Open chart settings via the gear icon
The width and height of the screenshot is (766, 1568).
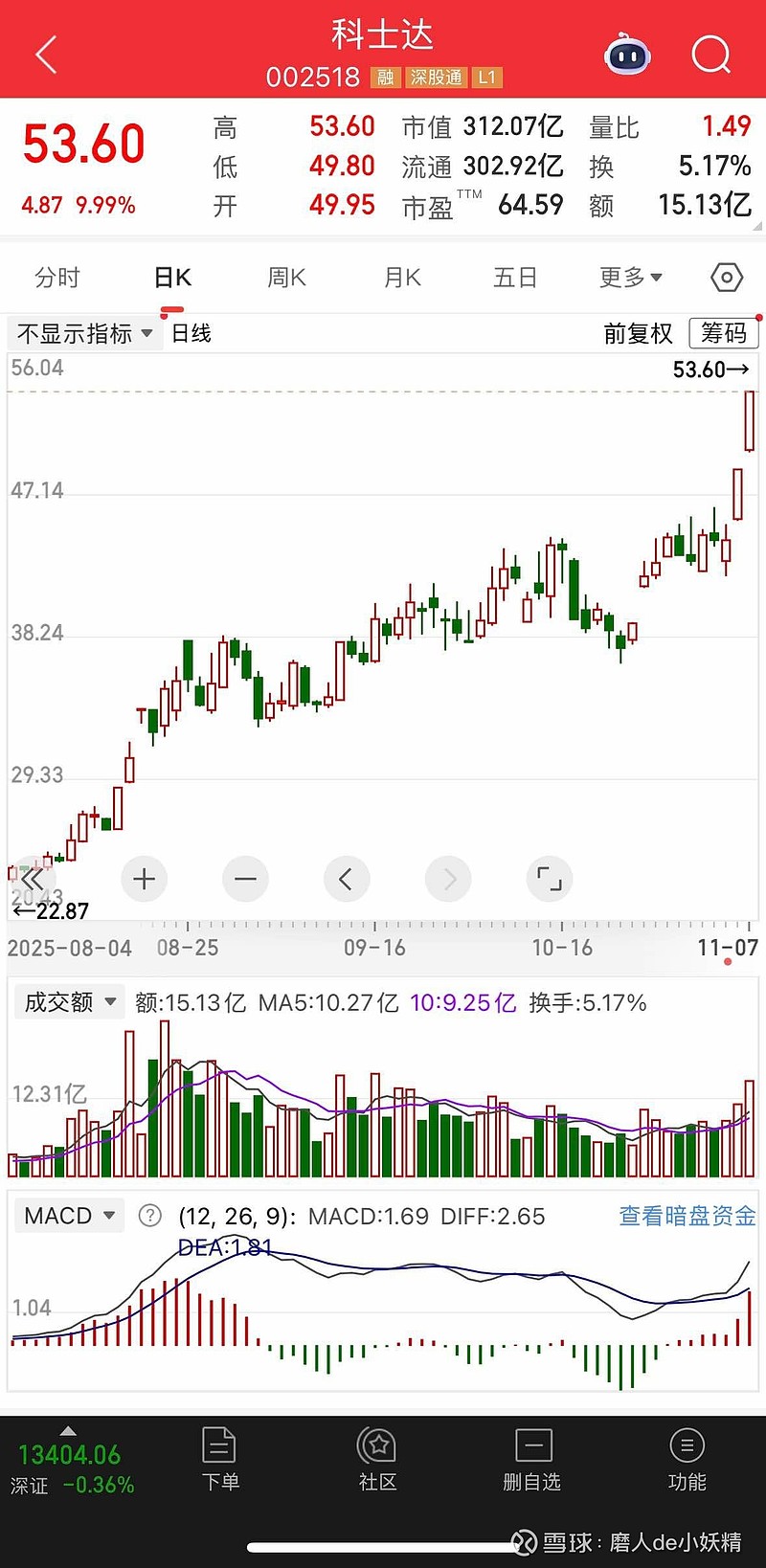coord(725,277)
